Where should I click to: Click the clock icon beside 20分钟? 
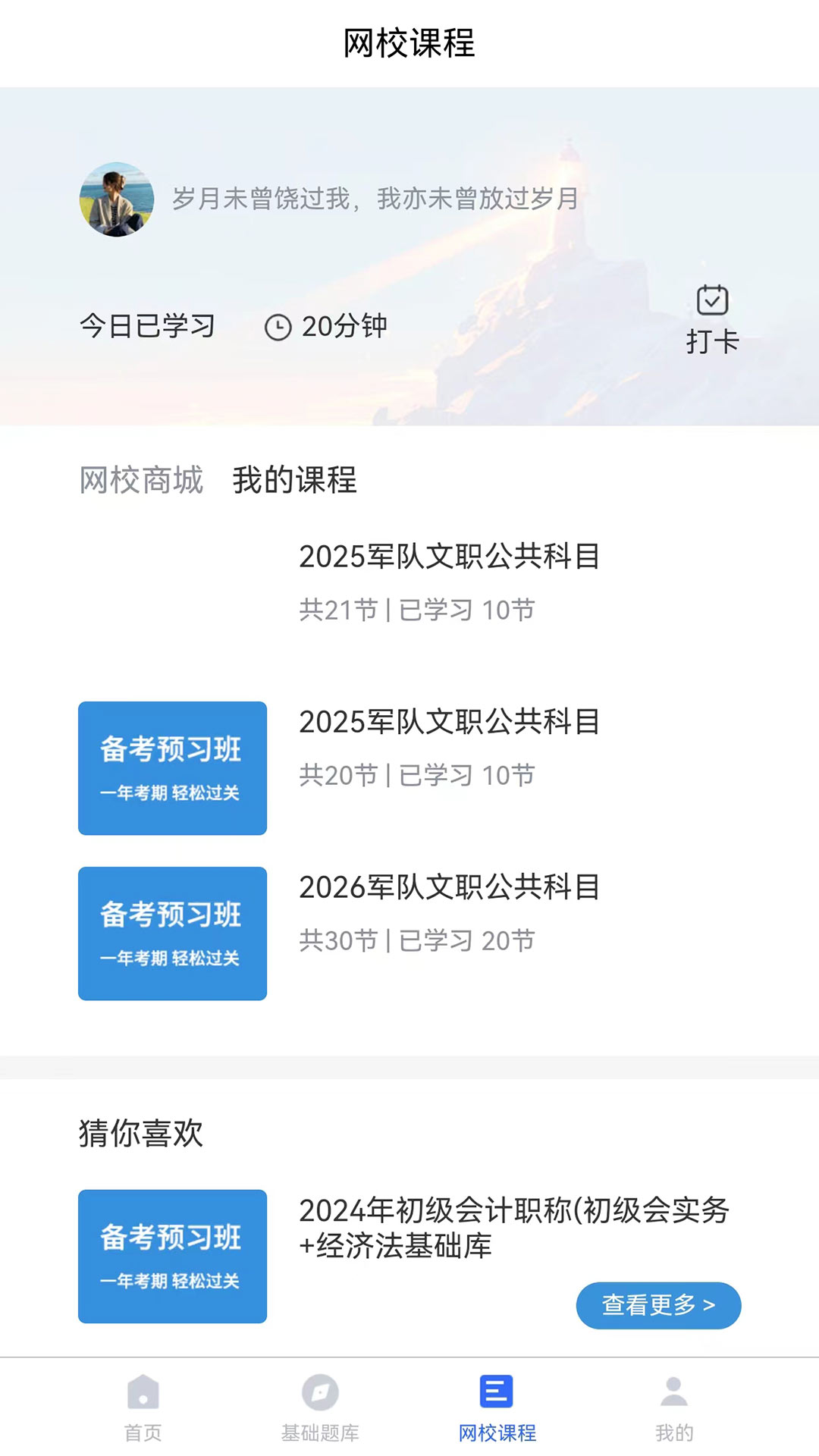click(279, 326)
